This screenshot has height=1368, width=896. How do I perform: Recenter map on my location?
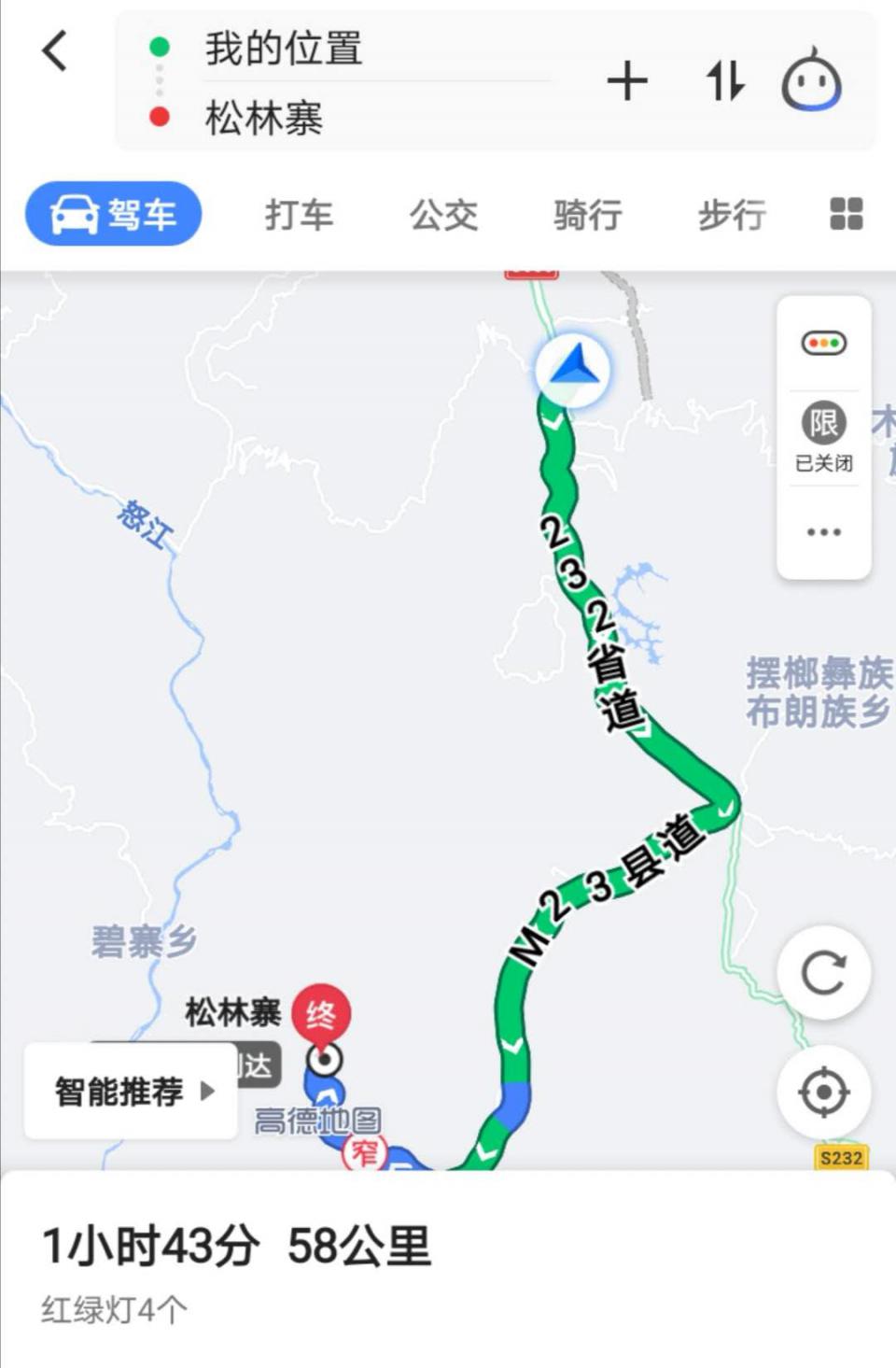[823, 1092]
